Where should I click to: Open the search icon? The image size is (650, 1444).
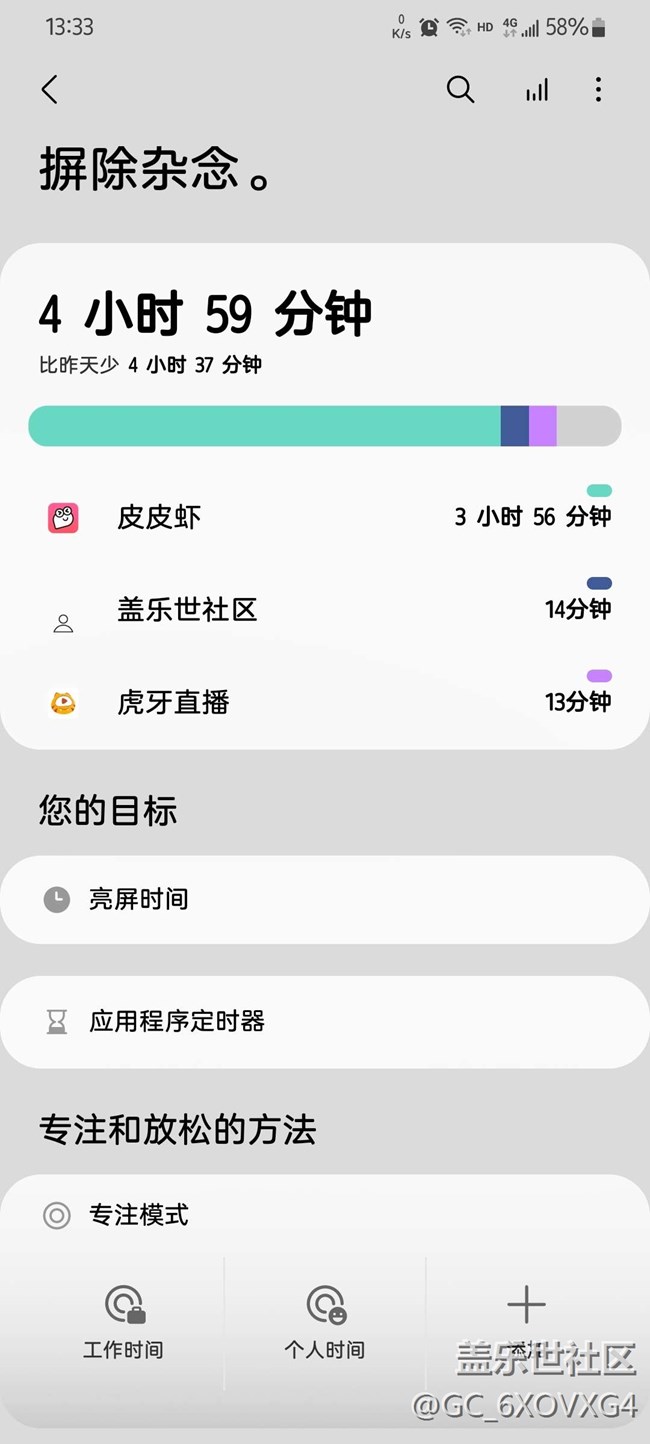[460, 89]
